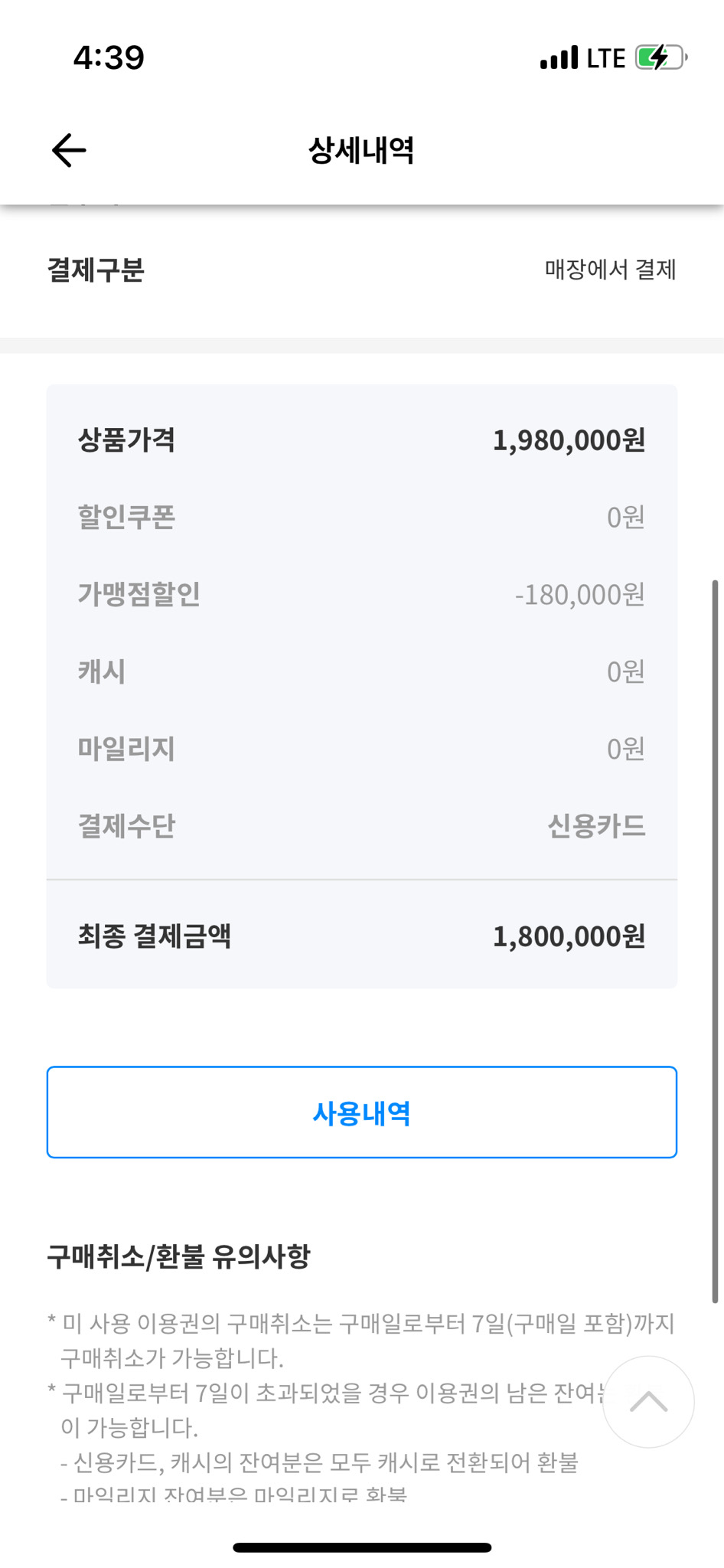Select the 결제수단 신용카드 row
This screenshot has height=1568, width=724.
pos(362,827)
